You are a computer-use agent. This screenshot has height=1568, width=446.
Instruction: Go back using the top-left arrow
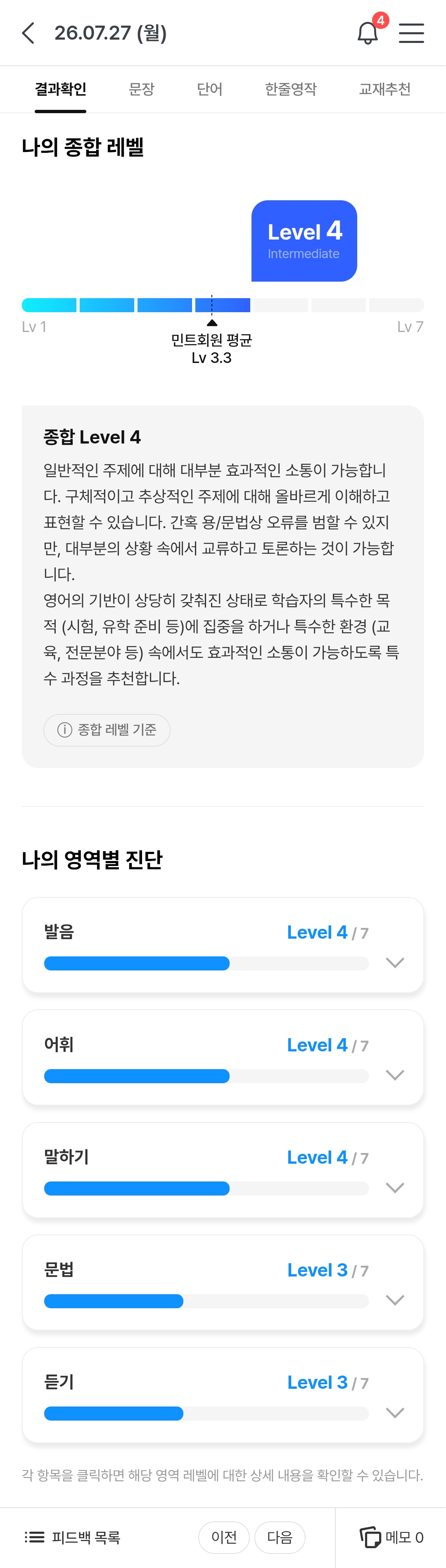click(28, 33)
